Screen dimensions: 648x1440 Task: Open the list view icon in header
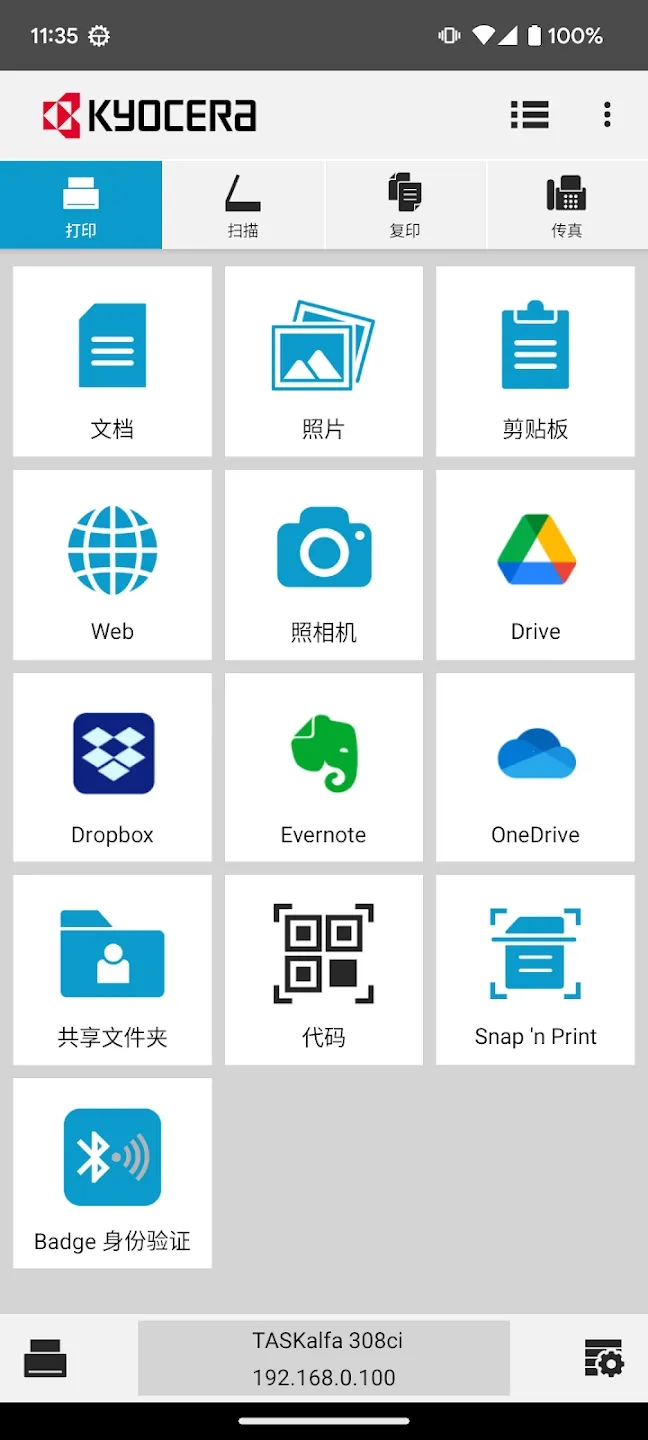529,115
